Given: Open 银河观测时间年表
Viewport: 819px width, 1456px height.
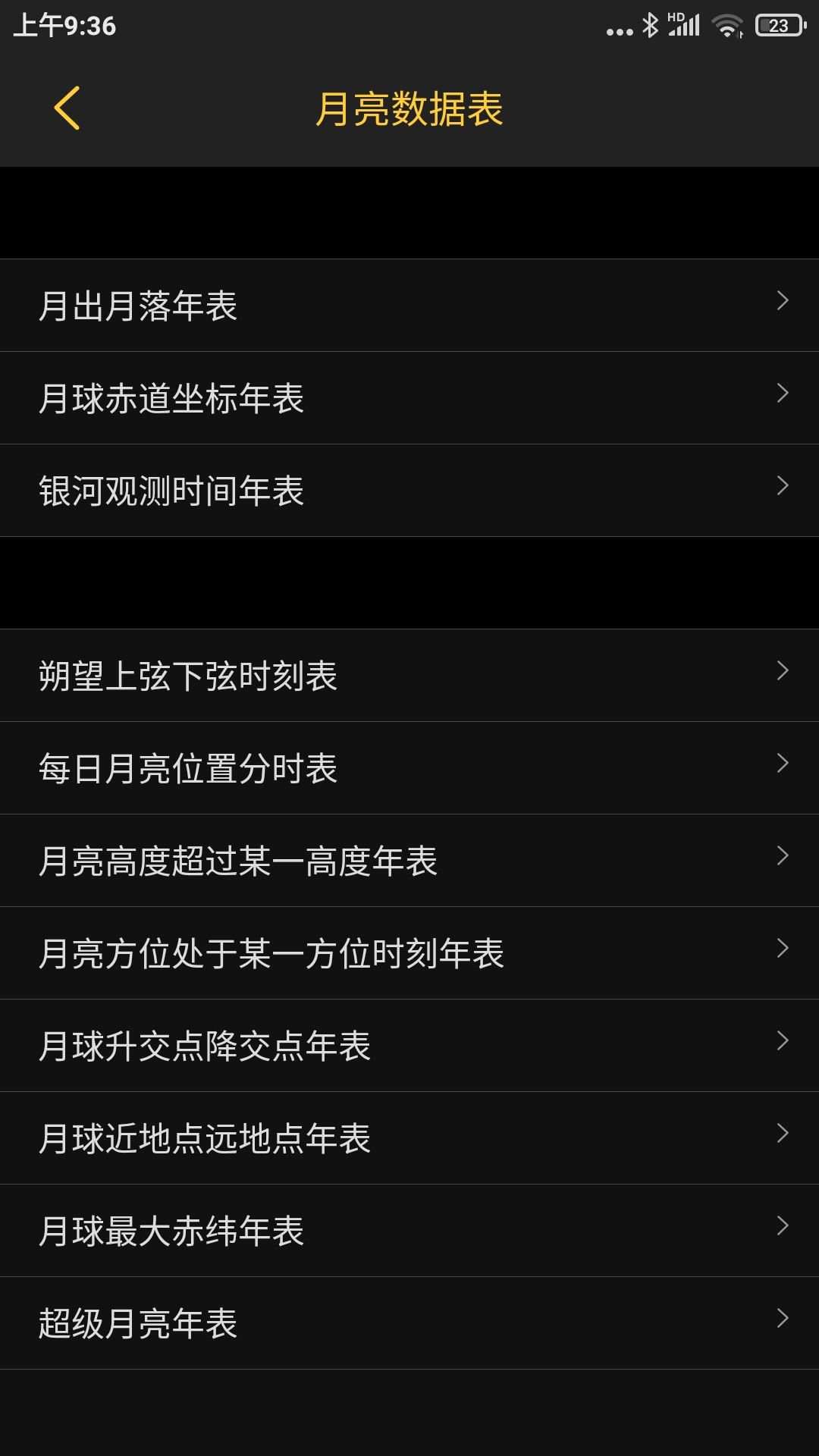Looking at the screenshot, I should pyautogui.click(x=174, y=490).
